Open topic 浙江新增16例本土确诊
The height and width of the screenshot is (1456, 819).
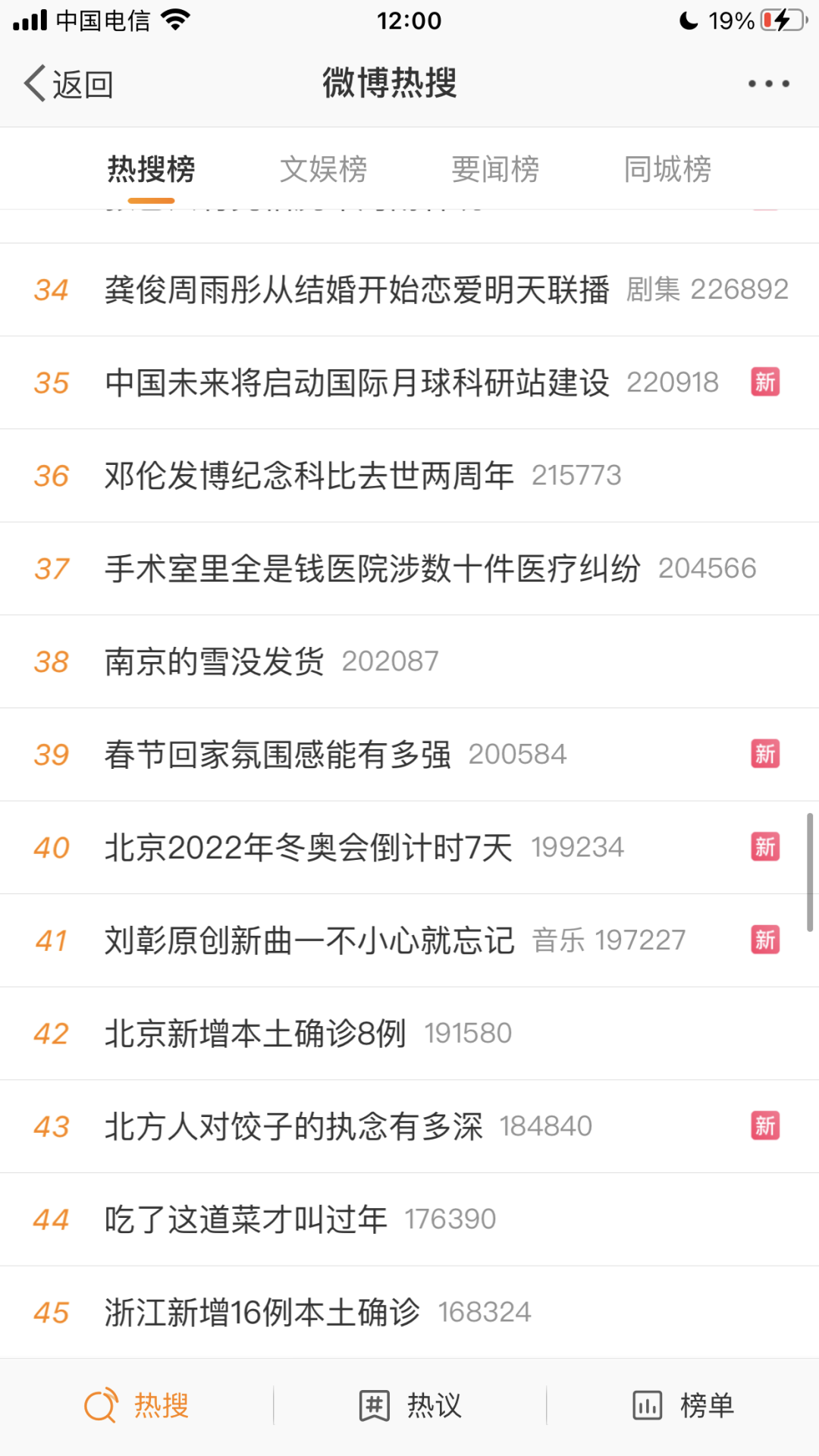click(x=262, y=1313)
